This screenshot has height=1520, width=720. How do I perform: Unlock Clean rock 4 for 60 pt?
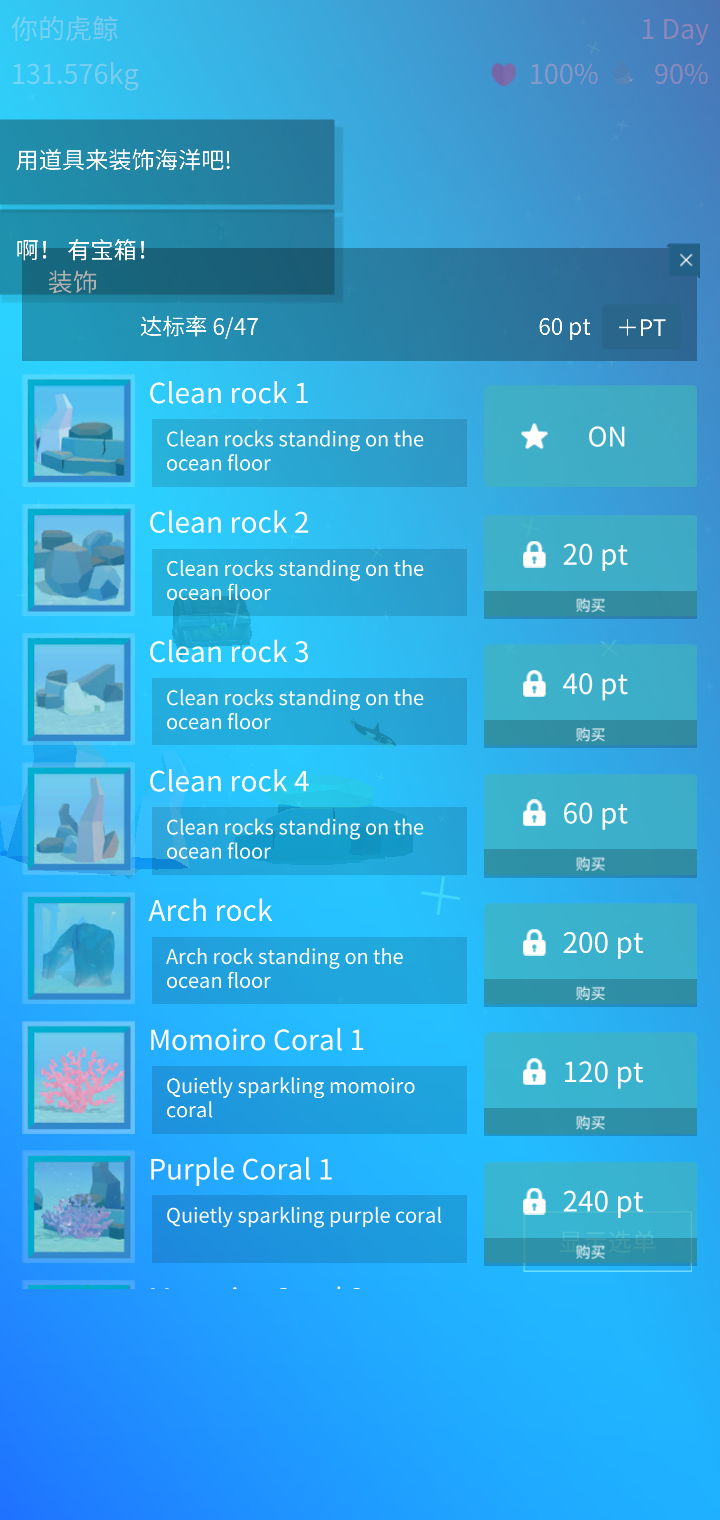pos(590,826)
